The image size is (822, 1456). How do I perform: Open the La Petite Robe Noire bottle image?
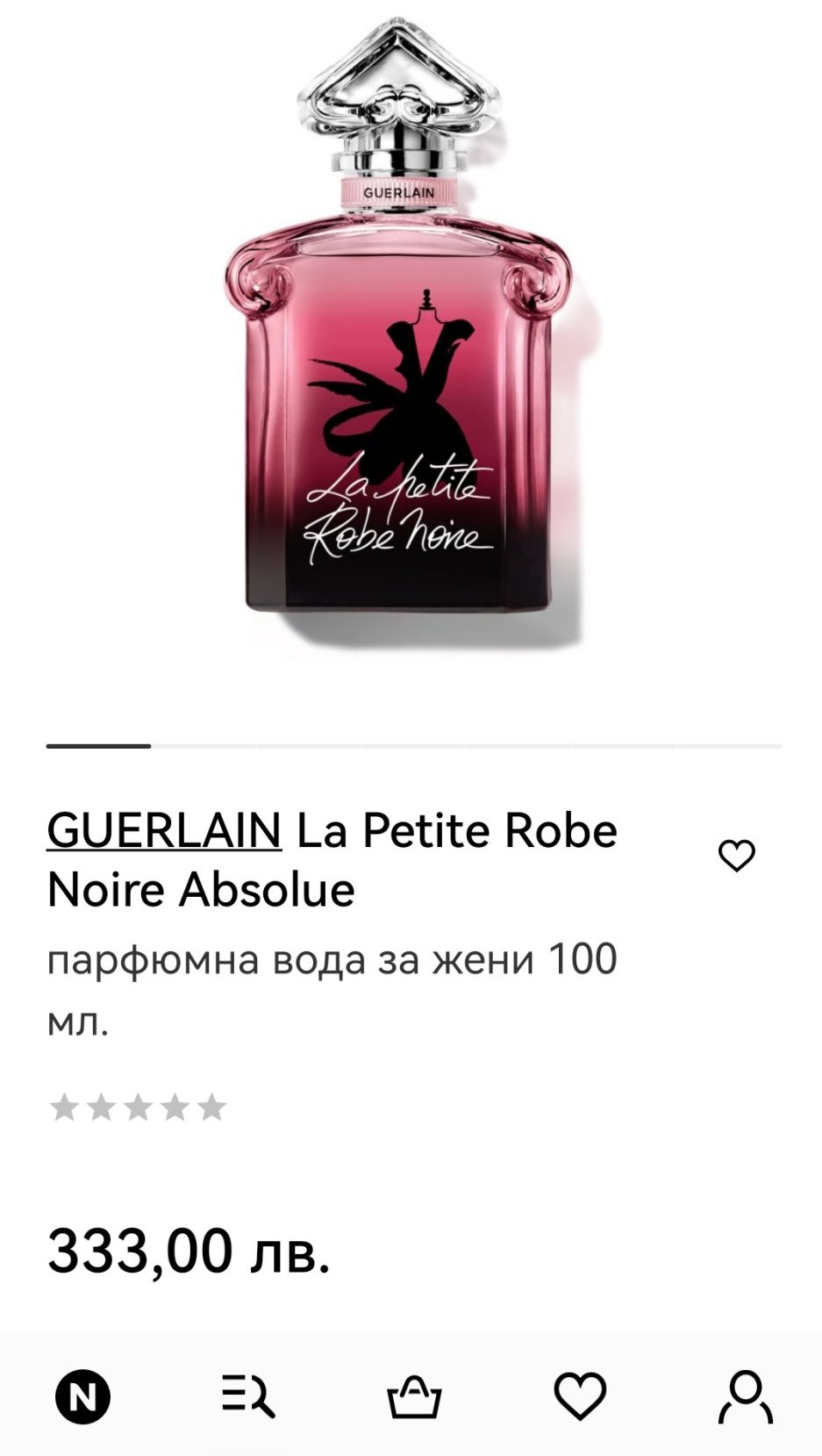399,334
